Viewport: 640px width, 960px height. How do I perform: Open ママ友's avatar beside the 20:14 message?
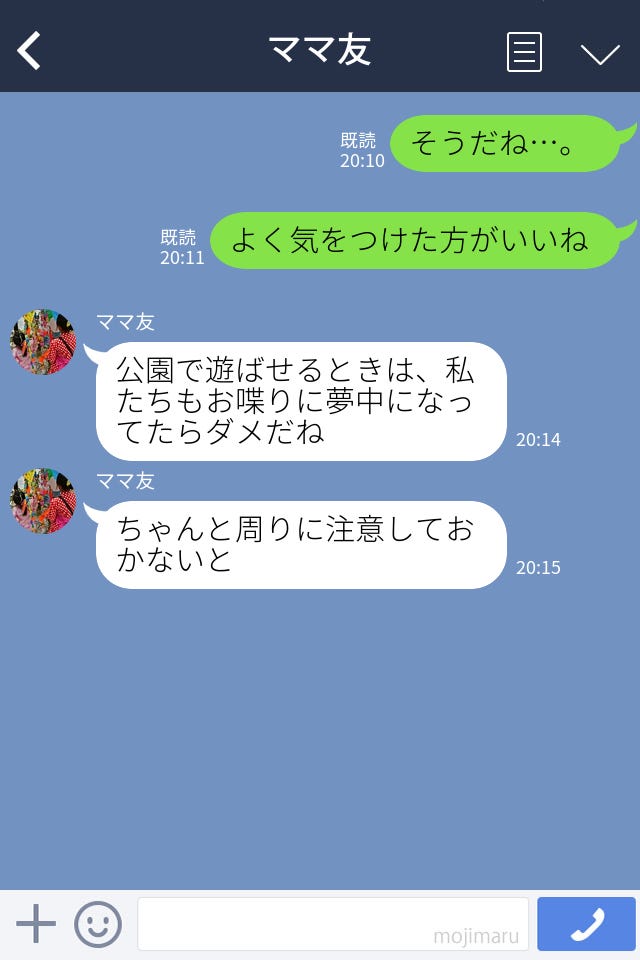[x=43, y=342]
